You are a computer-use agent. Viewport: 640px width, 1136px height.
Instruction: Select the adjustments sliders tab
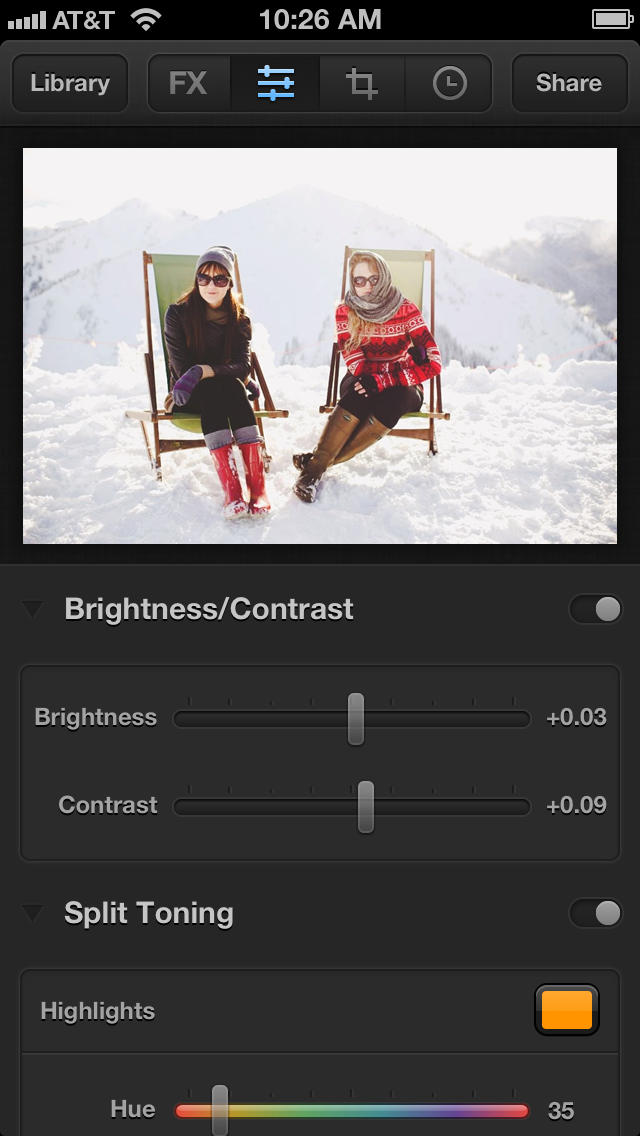coord(275,83)
